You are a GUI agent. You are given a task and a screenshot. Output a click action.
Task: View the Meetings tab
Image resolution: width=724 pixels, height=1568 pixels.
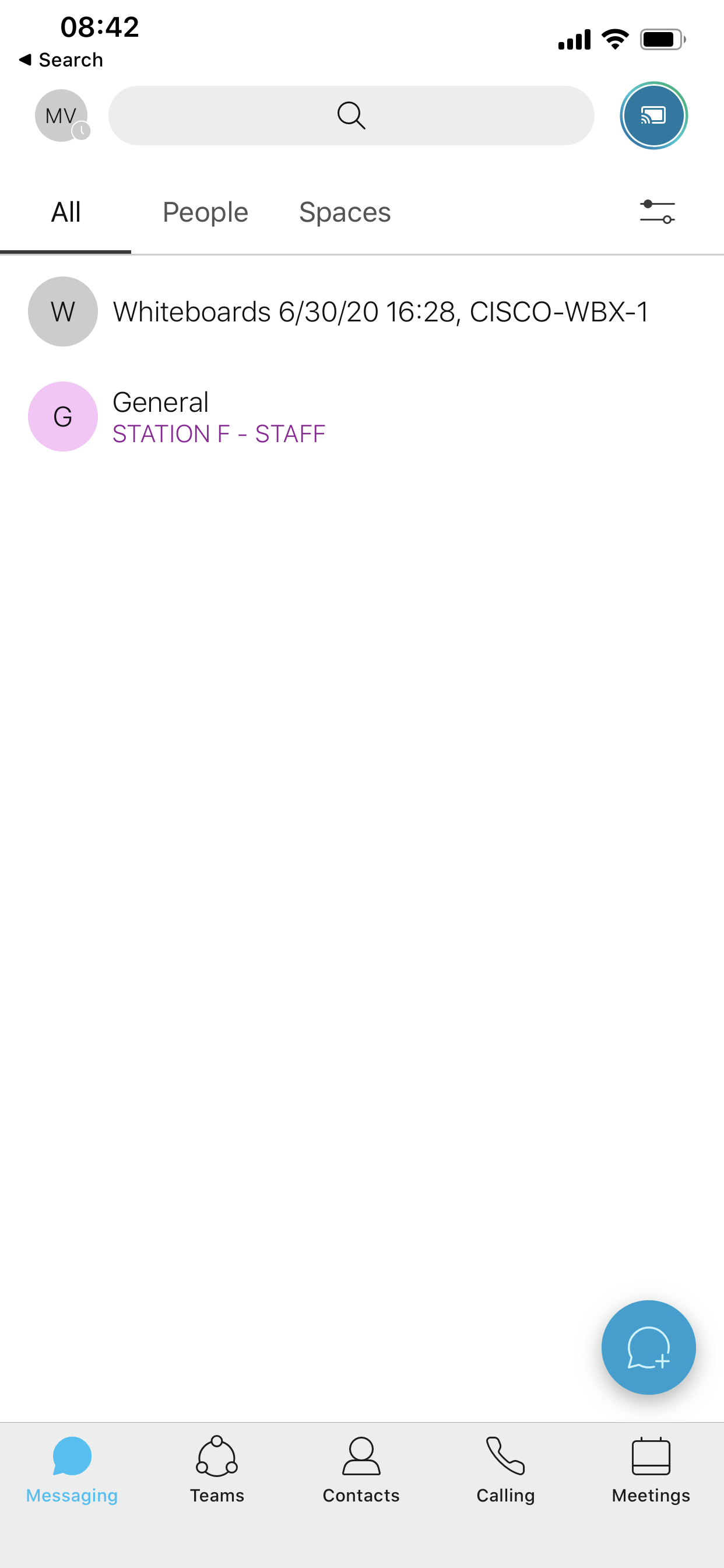[651, 1468]
